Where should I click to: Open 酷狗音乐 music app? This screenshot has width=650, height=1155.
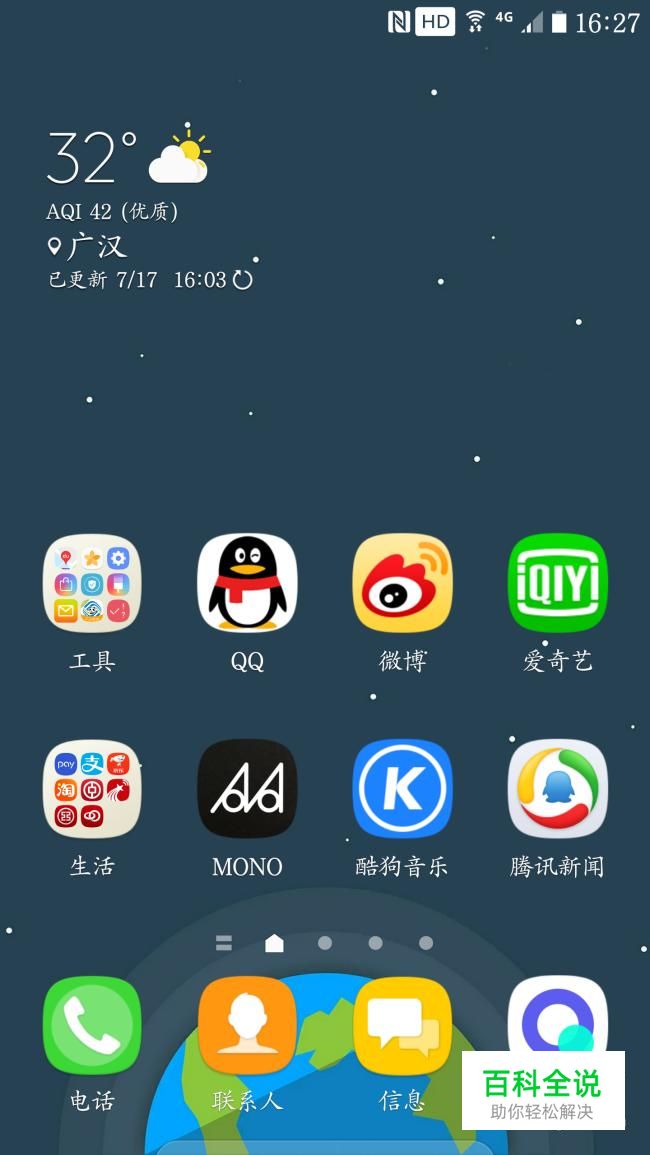click(x=402, y=788)
